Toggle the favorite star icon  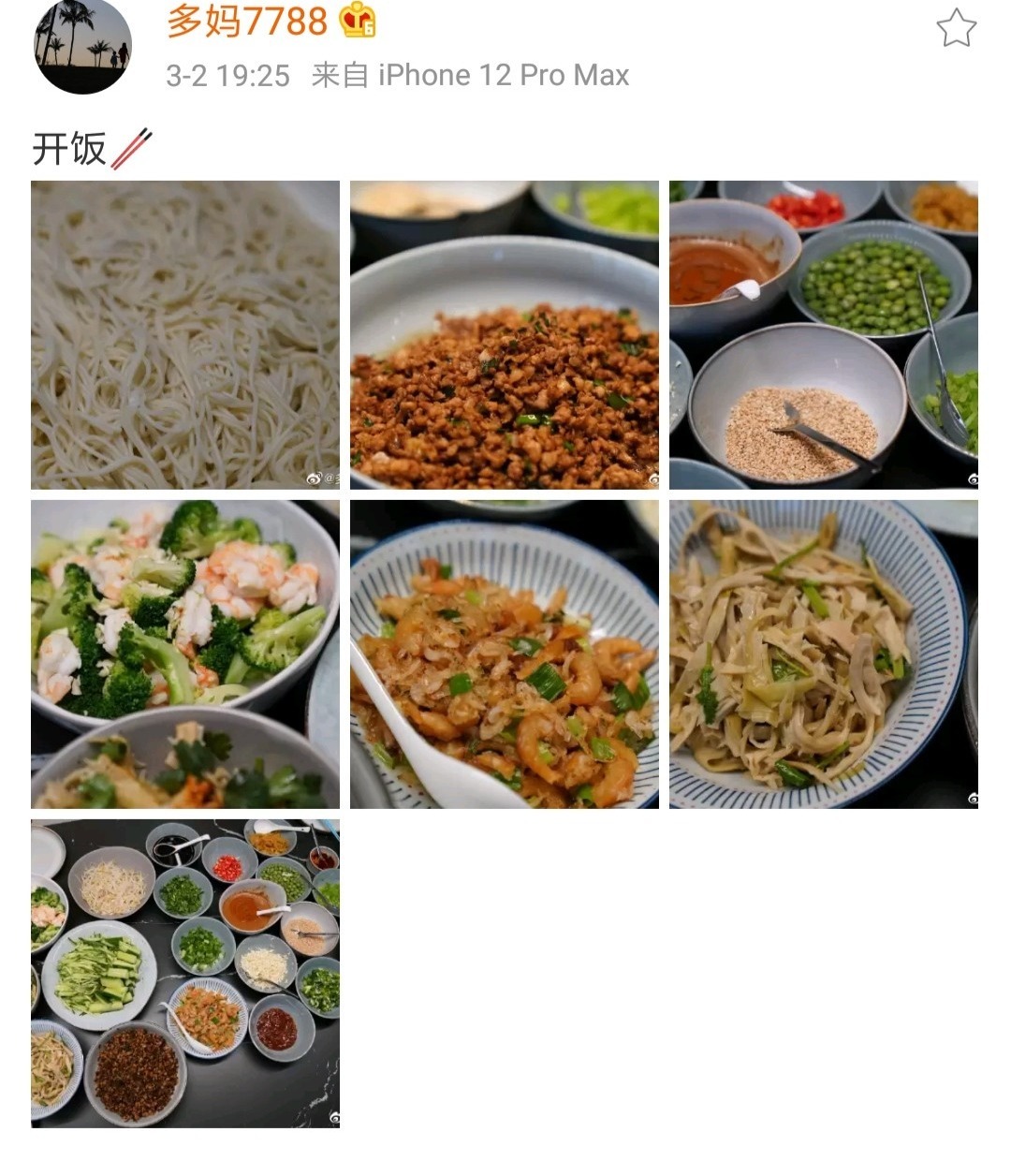[x=957, y=28]
